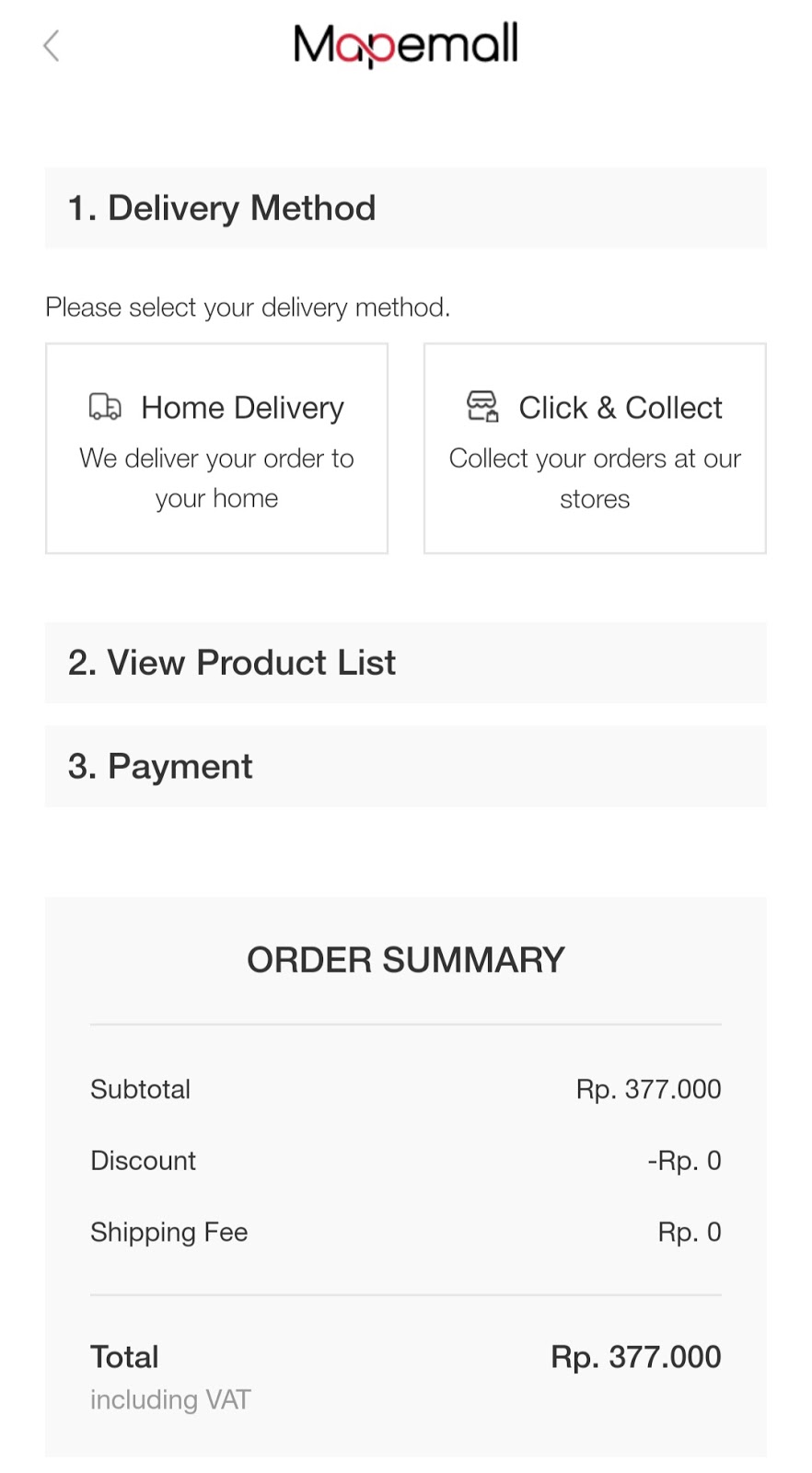
Task: Go back using the top arrow
Action: click(x=52, y=45)
